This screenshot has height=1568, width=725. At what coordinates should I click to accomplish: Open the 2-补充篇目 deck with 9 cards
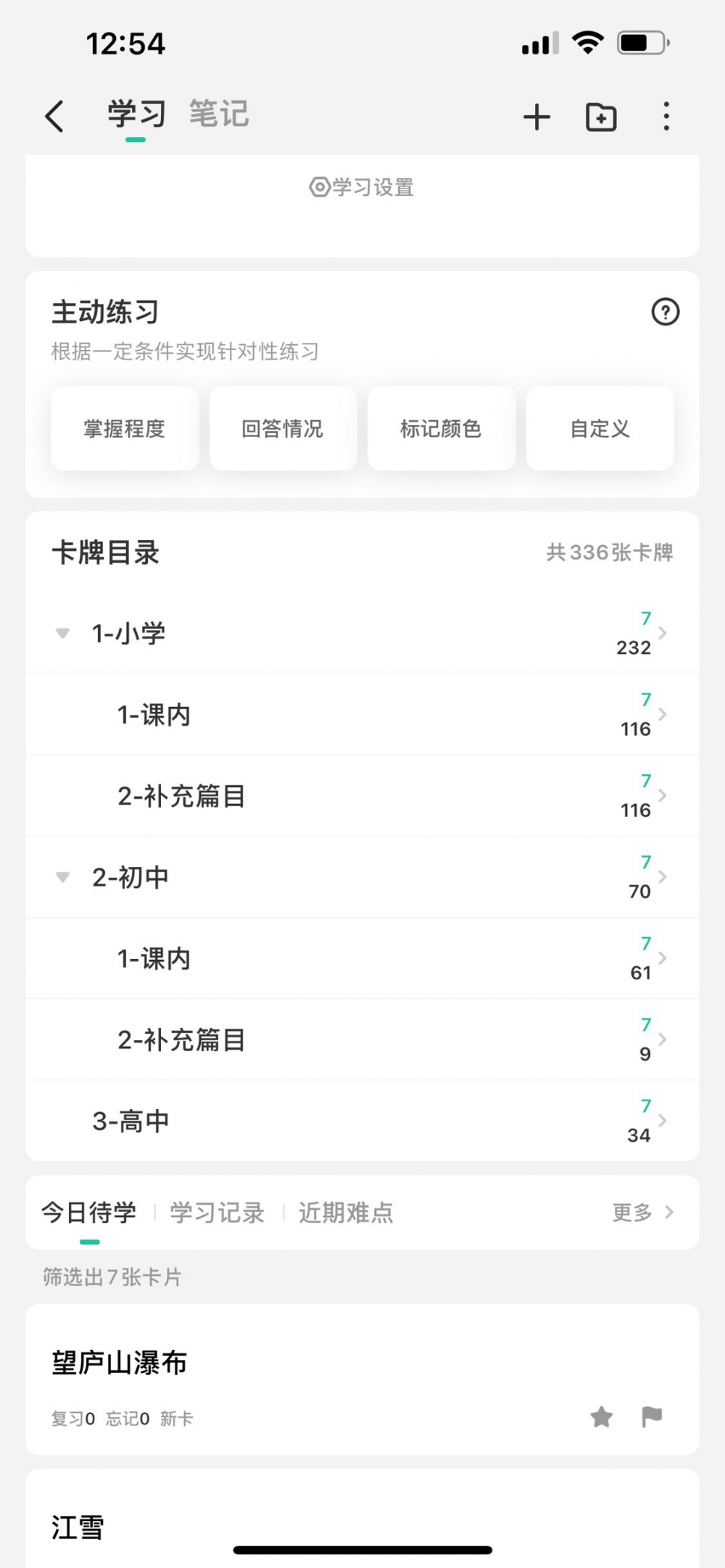coord(362,1040)
